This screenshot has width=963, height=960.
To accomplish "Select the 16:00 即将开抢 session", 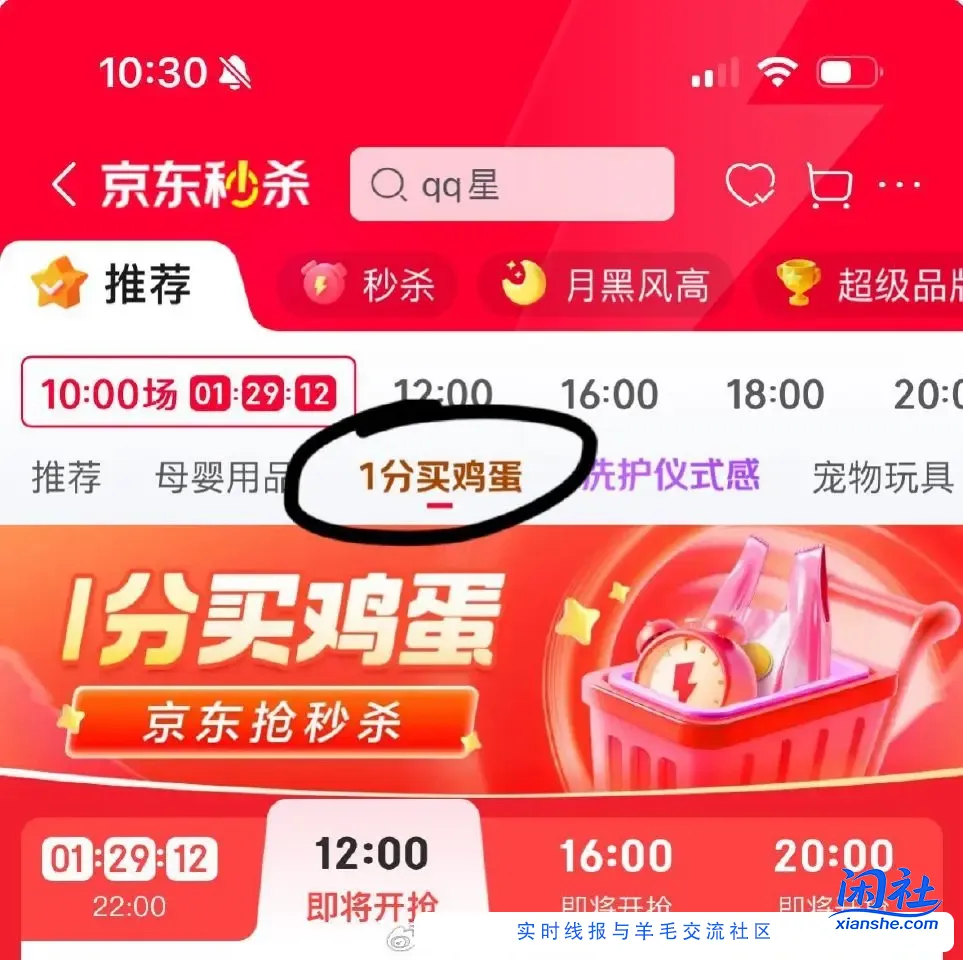I will click(615, 878).
